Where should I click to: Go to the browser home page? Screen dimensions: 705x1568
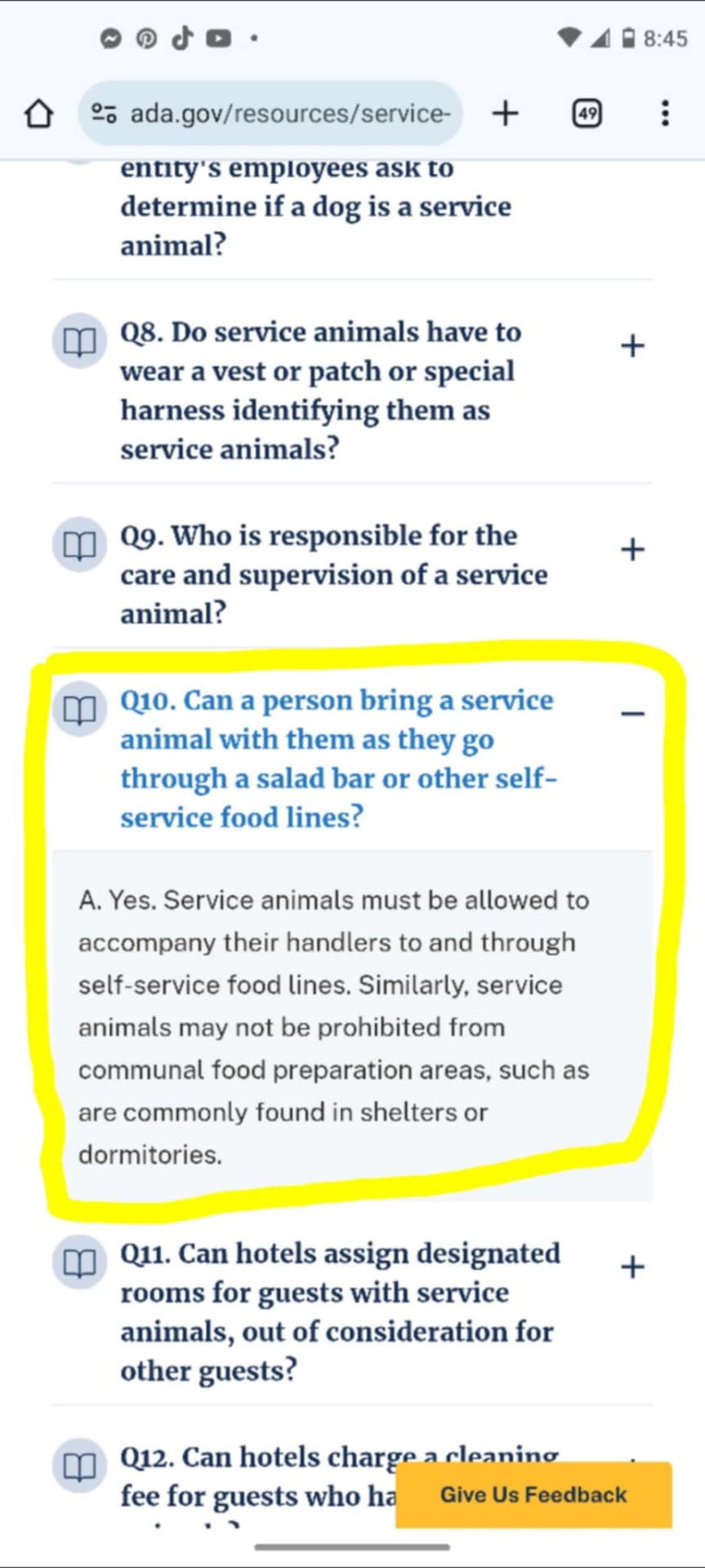[38, 114]
